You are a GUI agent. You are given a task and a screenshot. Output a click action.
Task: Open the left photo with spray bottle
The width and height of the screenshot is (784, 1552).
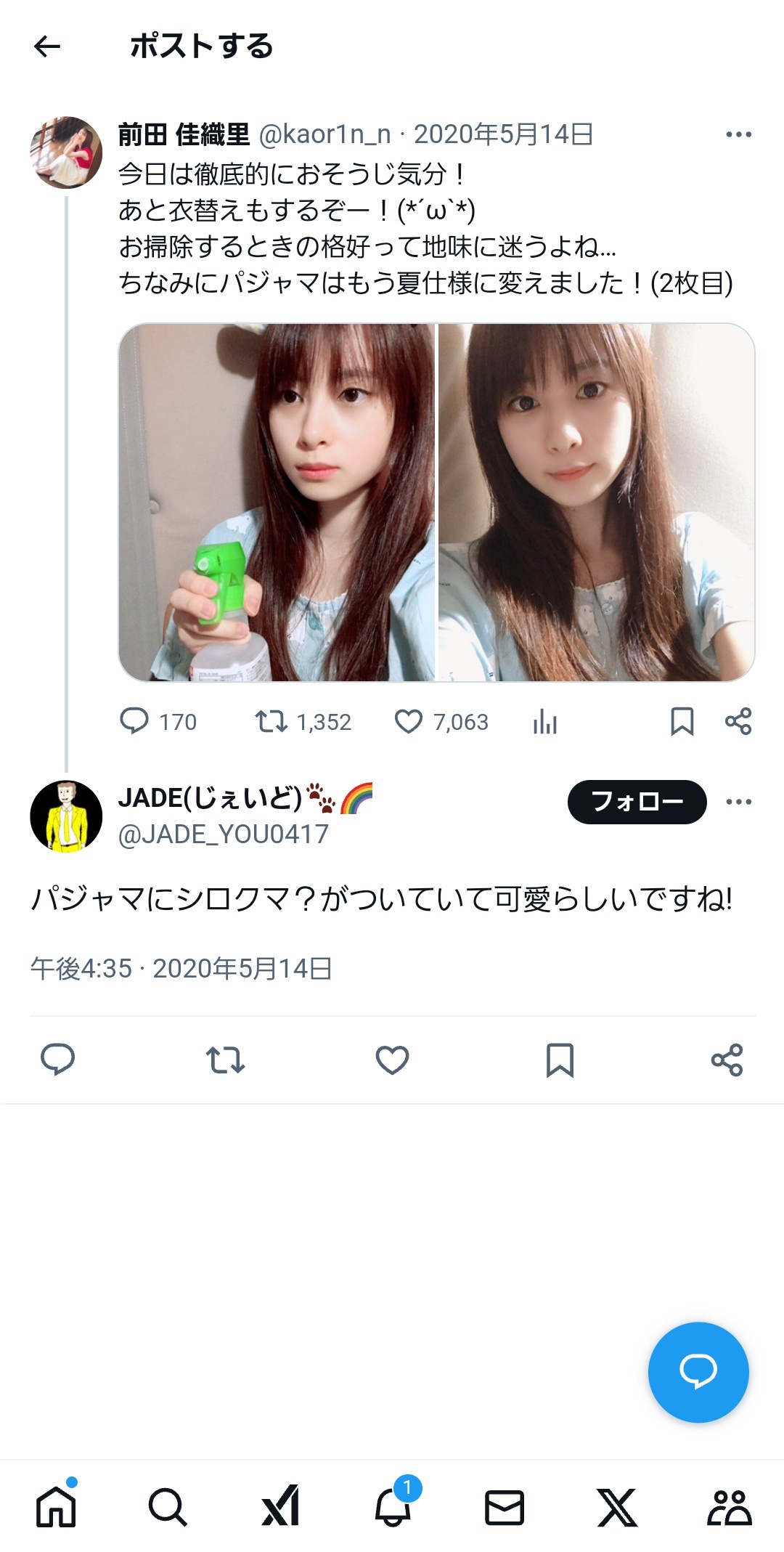pyautogui.click(x=277, y=502)
